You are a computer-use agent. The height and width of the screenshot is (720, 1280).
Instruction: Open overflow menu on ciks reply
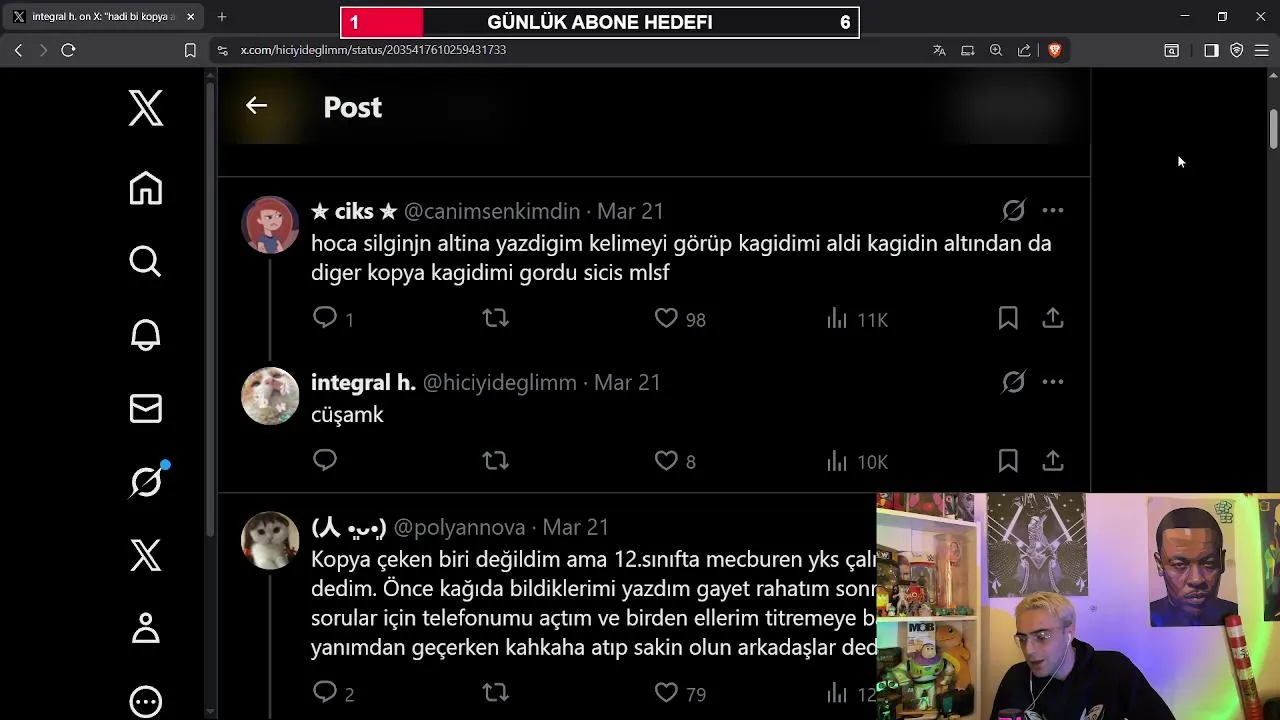(1053, 211)
